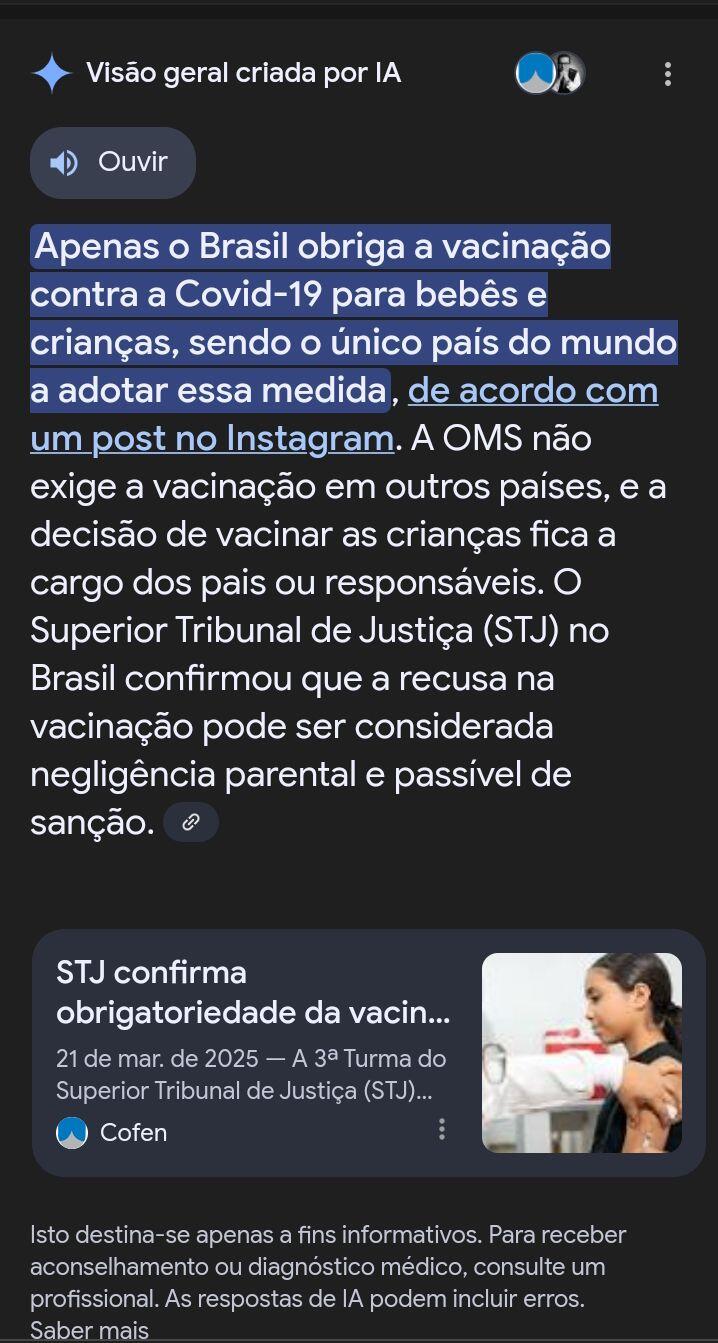718x1343 pixels.
Task: Open the Saber mais link
Action: point(89,1330)
